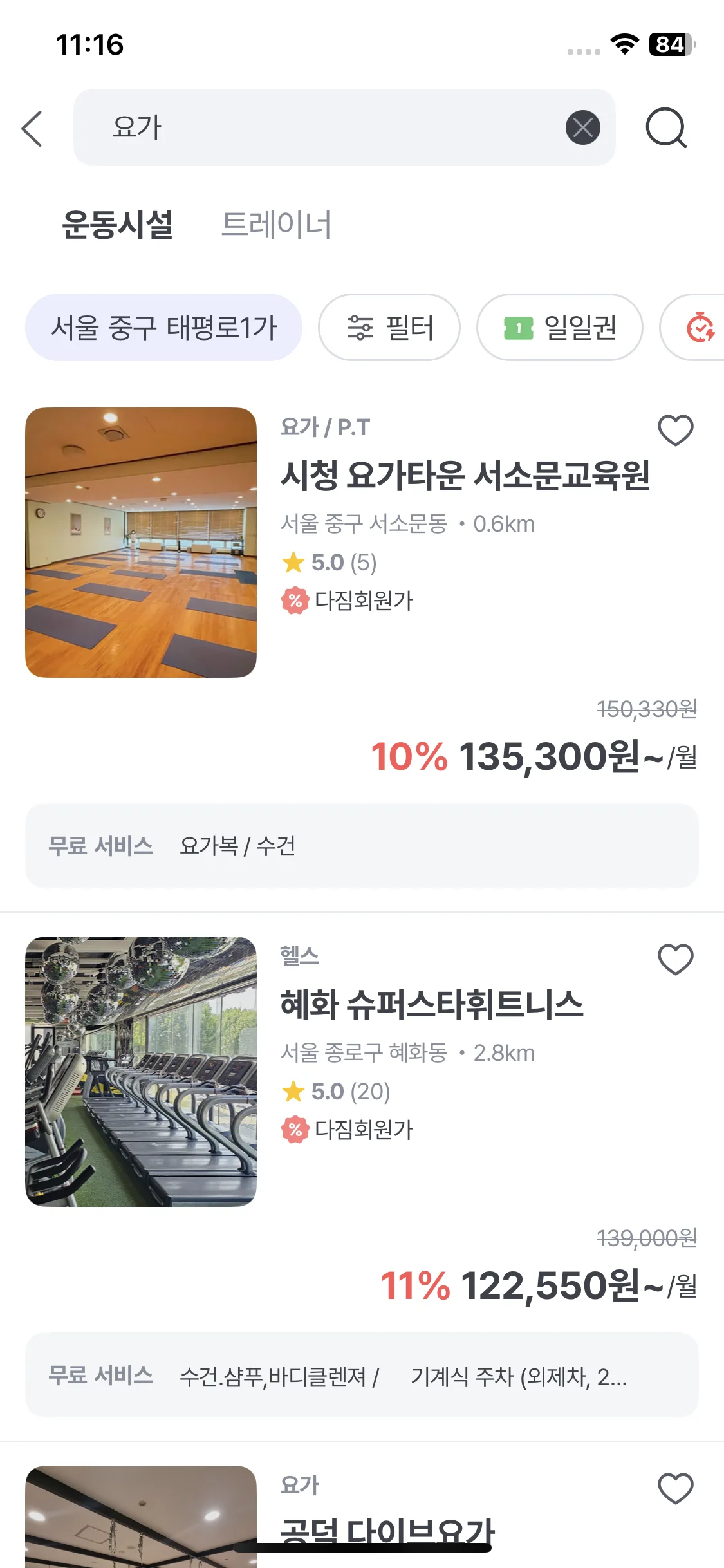Screen dimensions: 724x1568
Task: Open 시청 요가타운 서소문교육원 listing
Action: click(465, 476)
